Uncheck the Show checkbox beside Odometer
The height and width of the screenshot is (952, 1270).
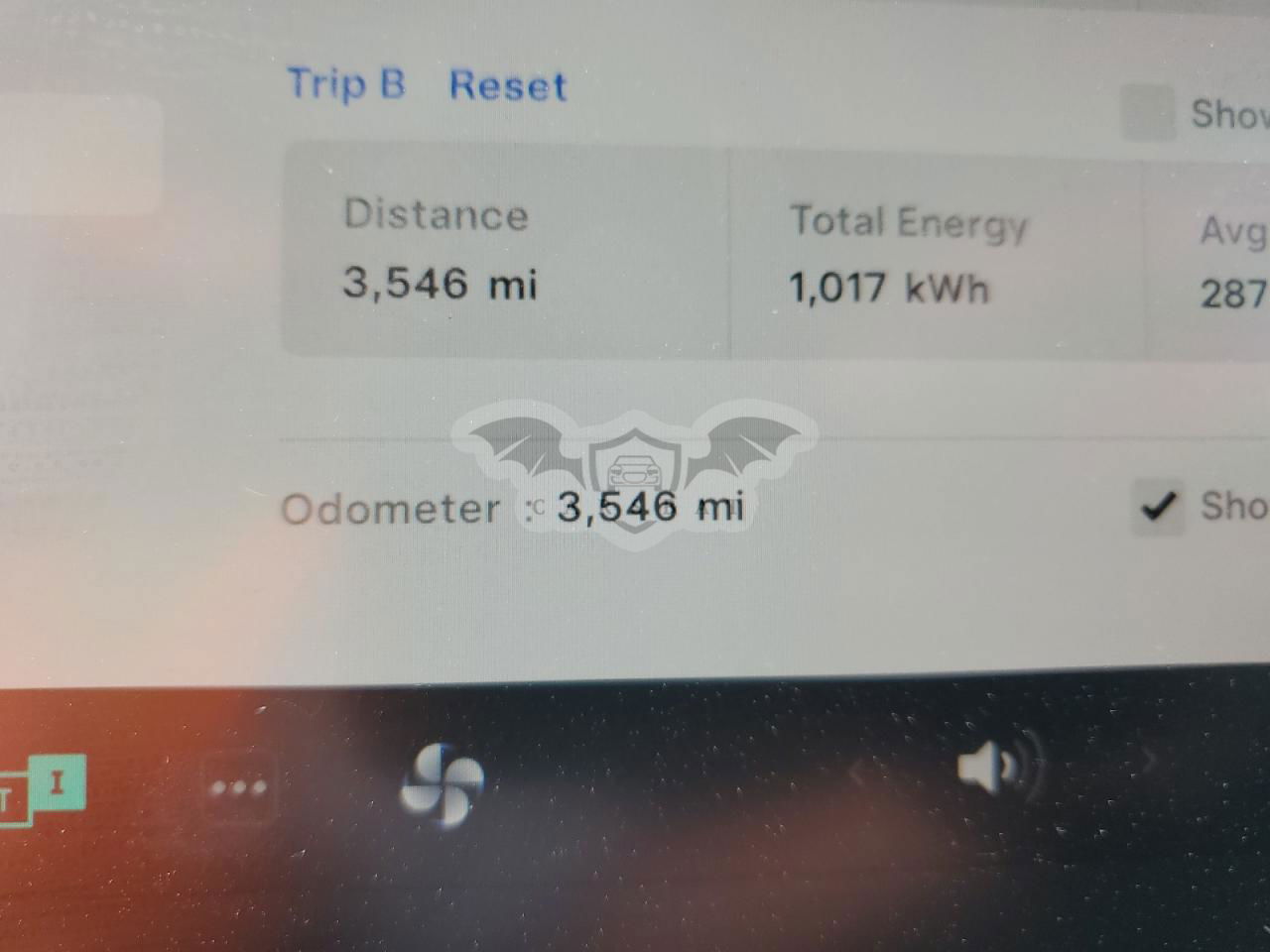pyautogui.click(x=1158, y=507)
